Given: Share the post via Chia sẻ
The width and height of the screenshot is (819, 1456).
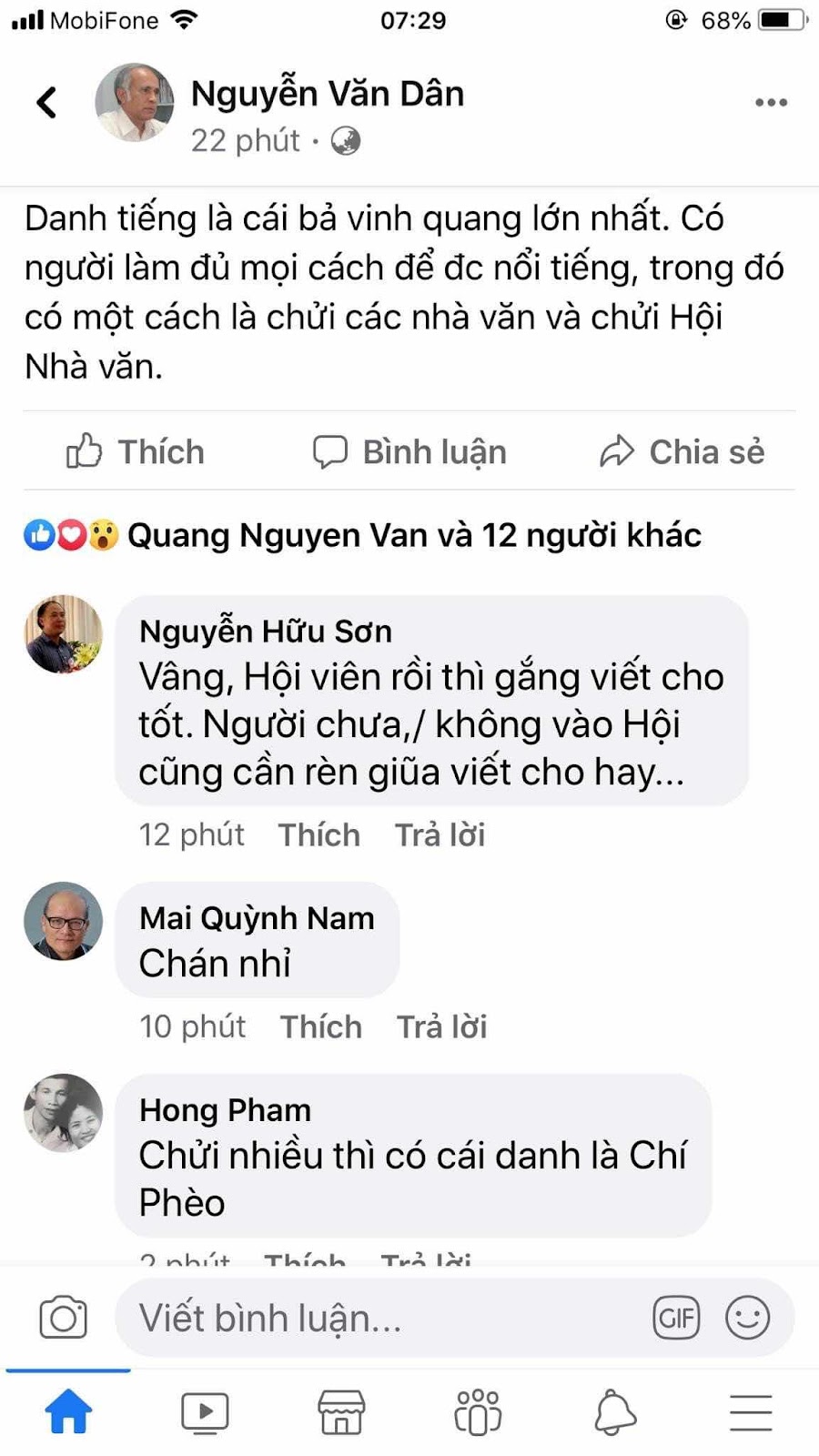Looking at the screenshot, I should 682,451.
